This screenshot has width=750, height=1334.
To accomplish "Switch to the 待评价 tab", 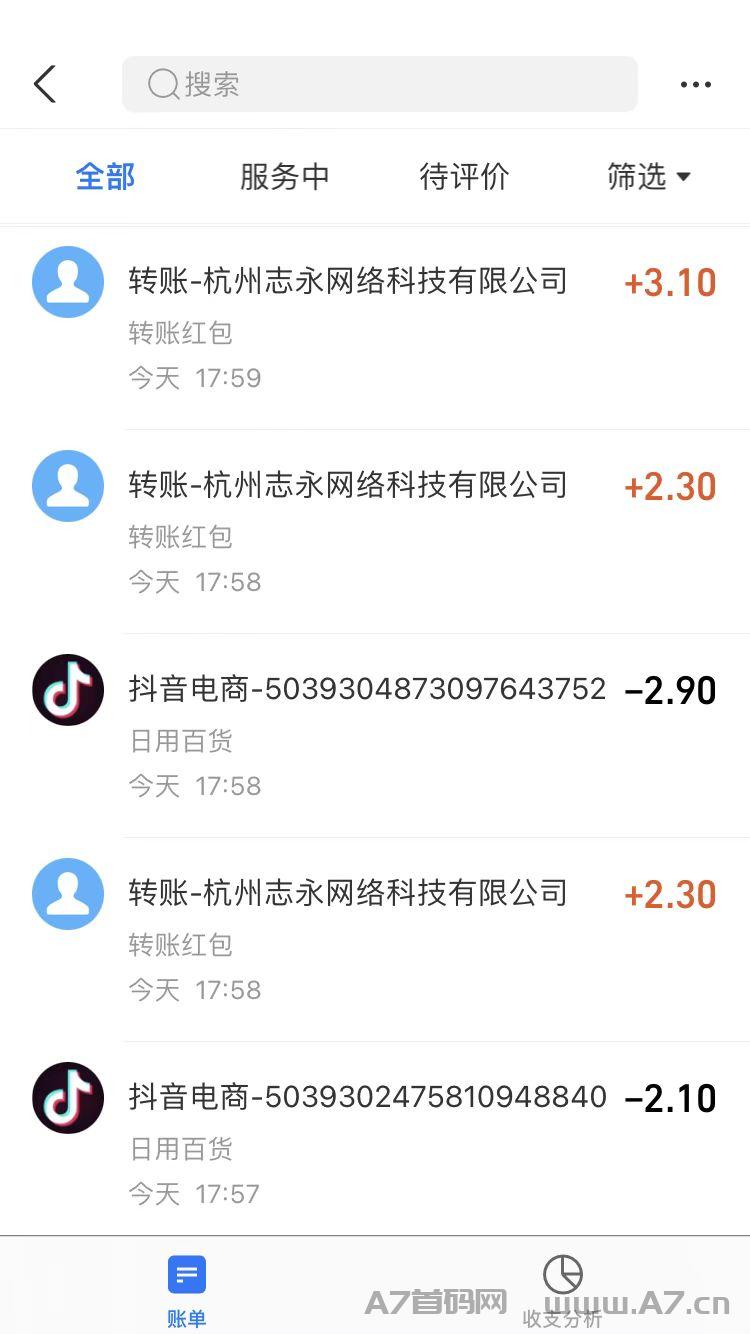I will [x=464, y=177].
